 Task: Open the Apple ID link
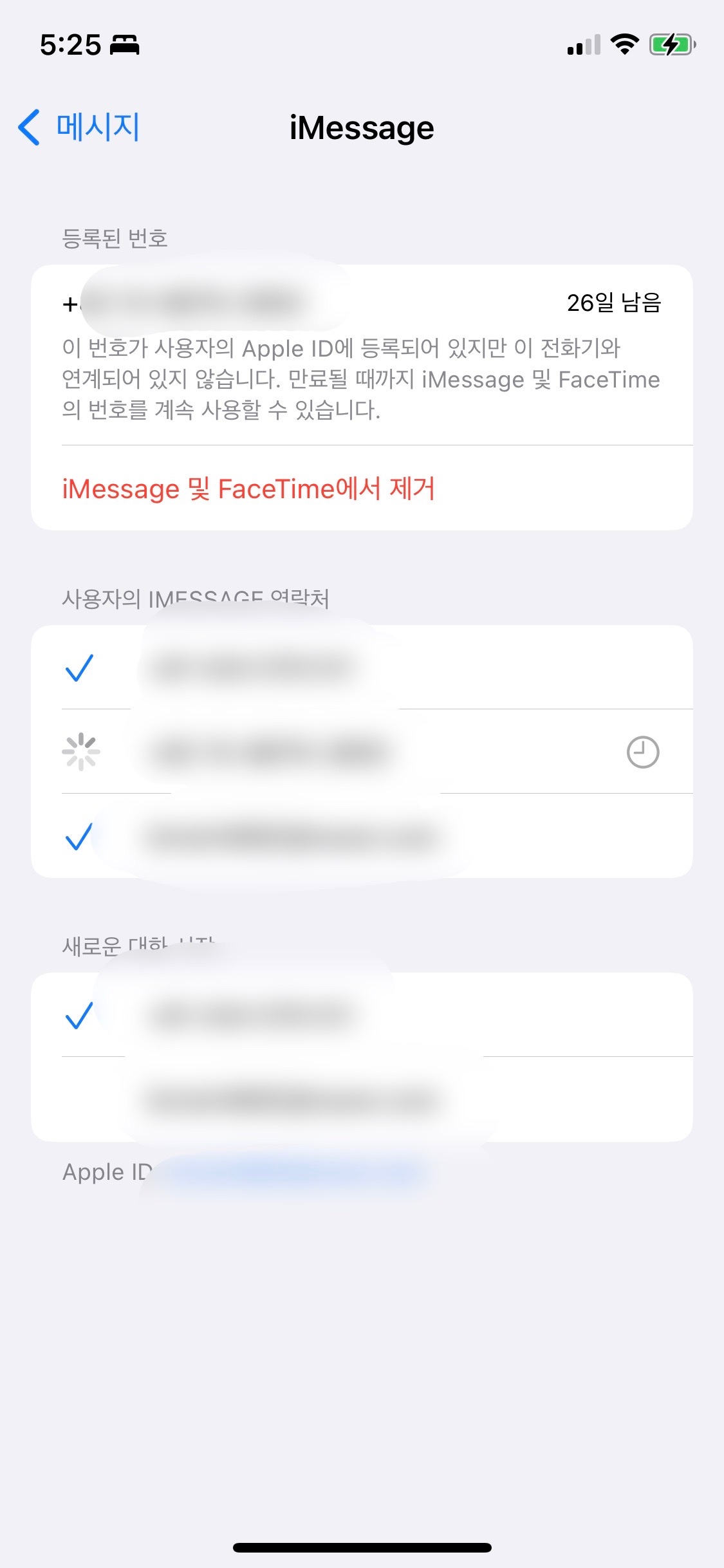tap(293, 1173)
